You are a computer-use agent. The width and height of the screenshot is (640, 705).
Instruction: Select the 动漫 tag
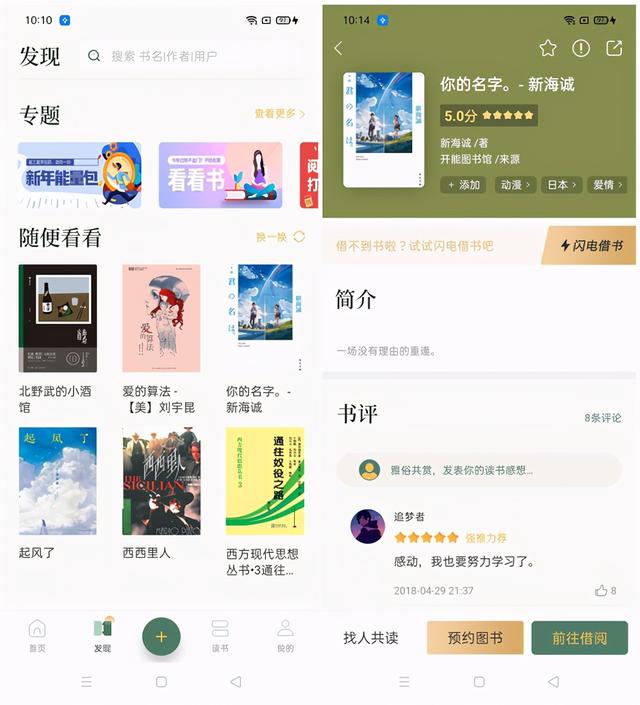coord(515,185)
